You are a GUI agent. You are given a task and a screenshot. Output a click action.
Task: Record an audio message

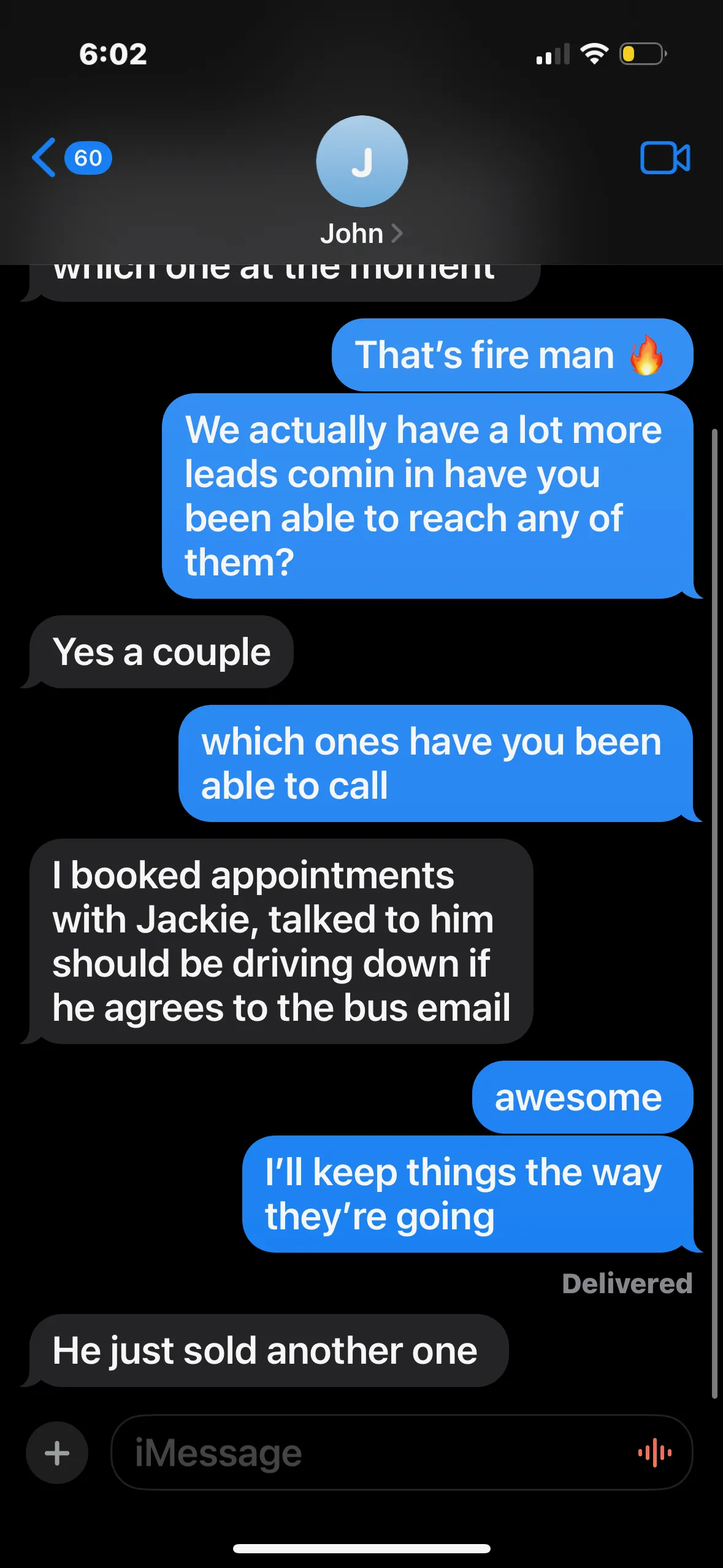point(655,1453)
